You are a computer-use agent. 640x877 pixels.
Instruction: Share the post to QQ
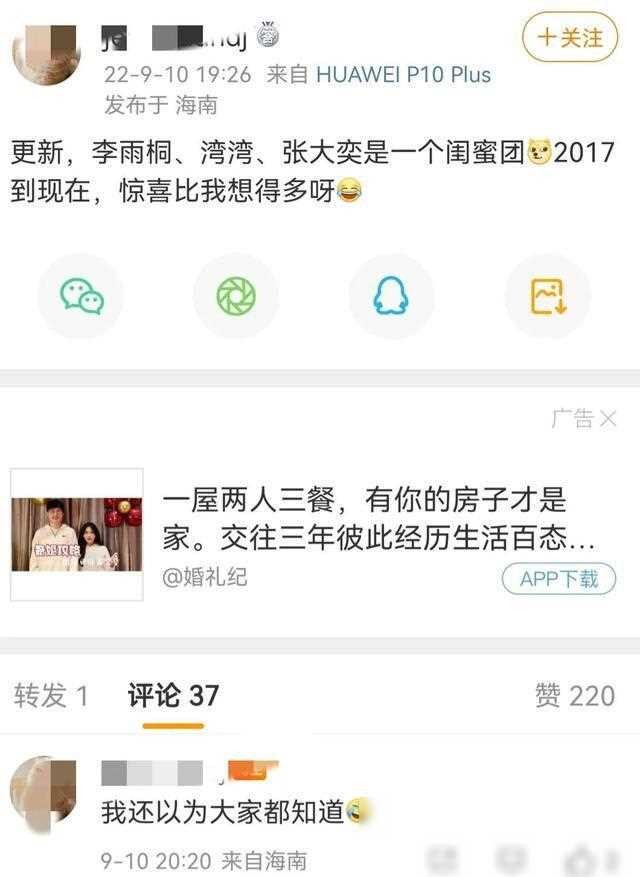[x=391, y=297]
